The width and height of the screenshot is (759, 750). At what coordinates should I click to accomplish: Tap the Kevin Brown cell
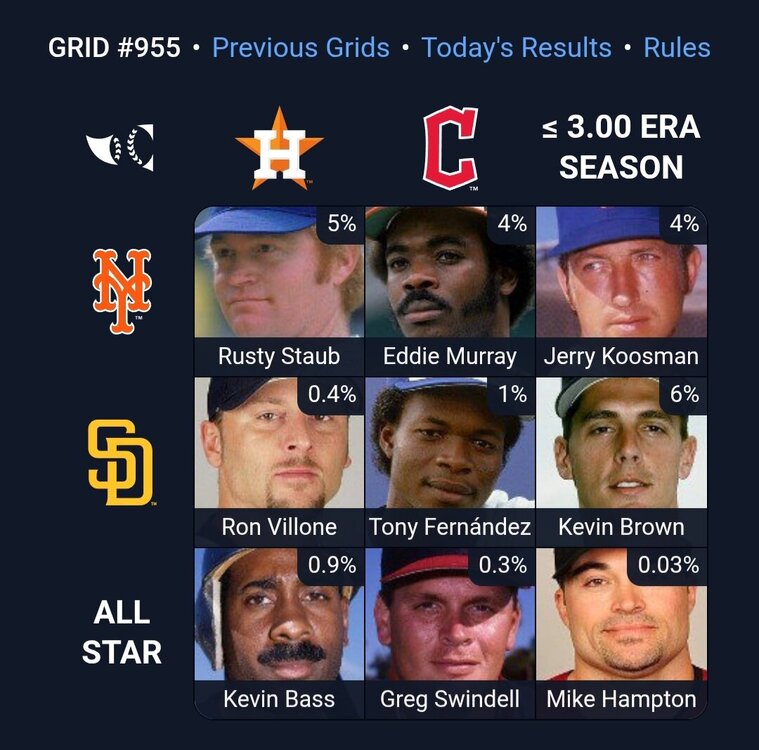[621, 461]
